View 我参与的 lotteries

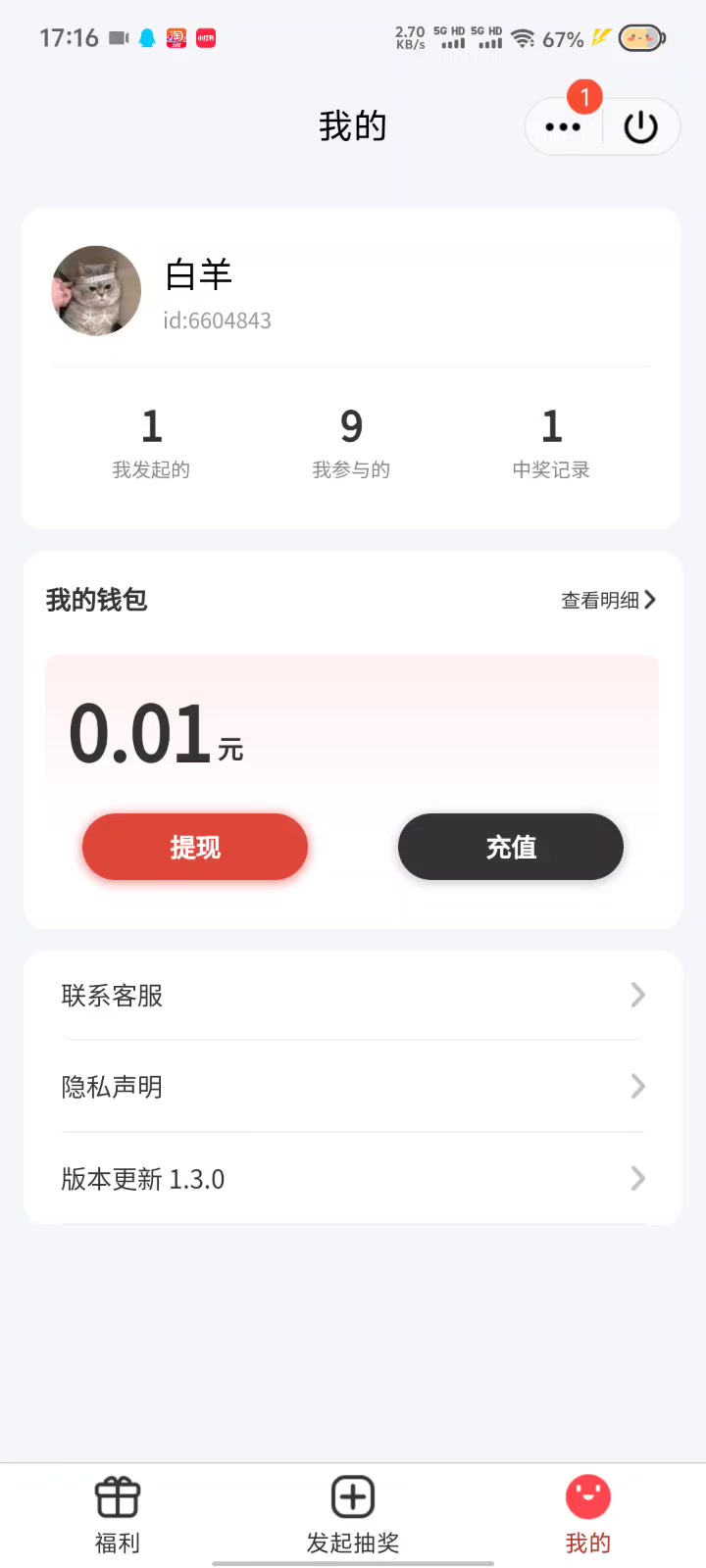coord(351,443)
